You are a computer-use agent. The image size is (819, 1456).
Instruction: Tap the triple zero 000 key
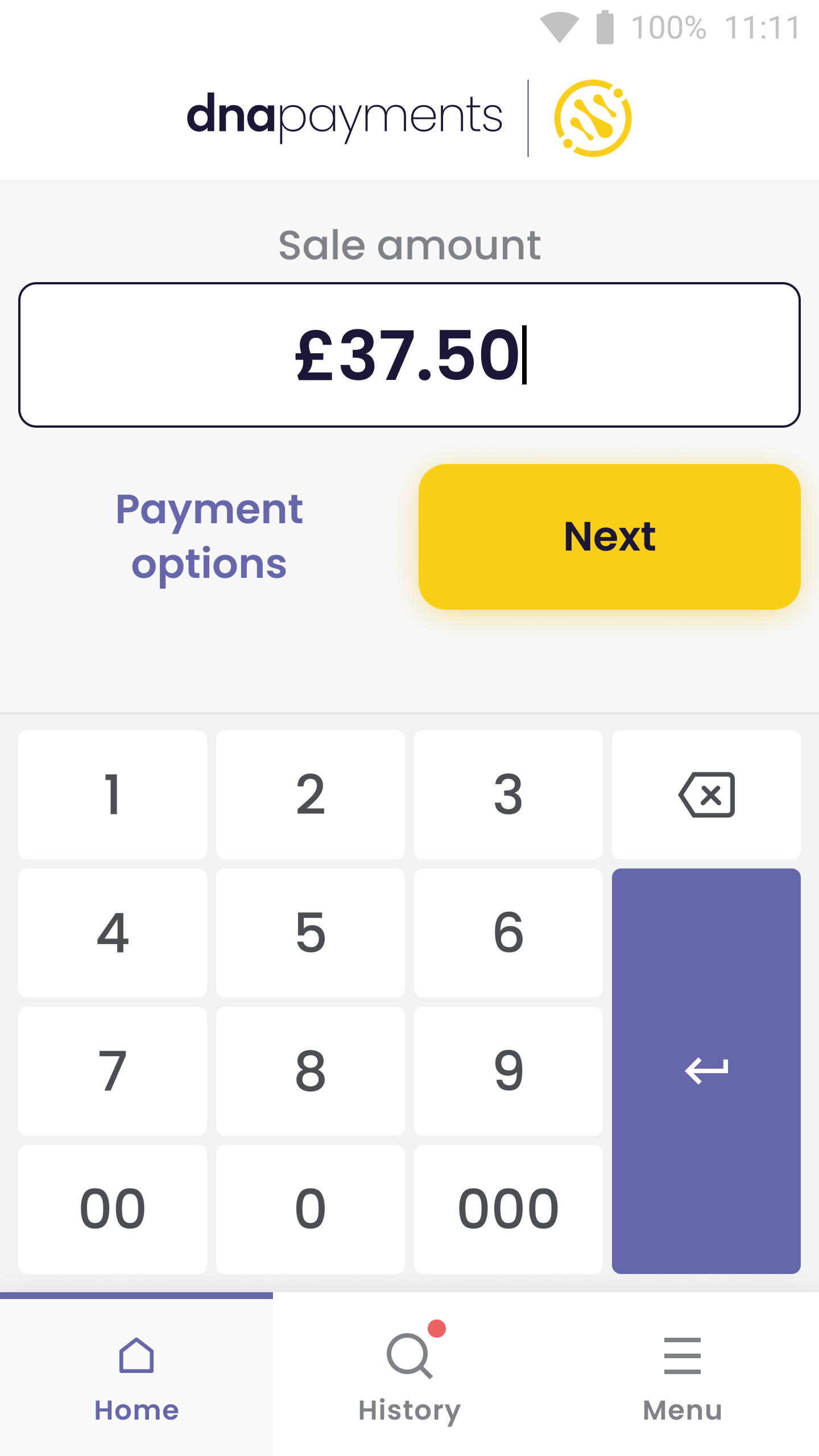508,1209
